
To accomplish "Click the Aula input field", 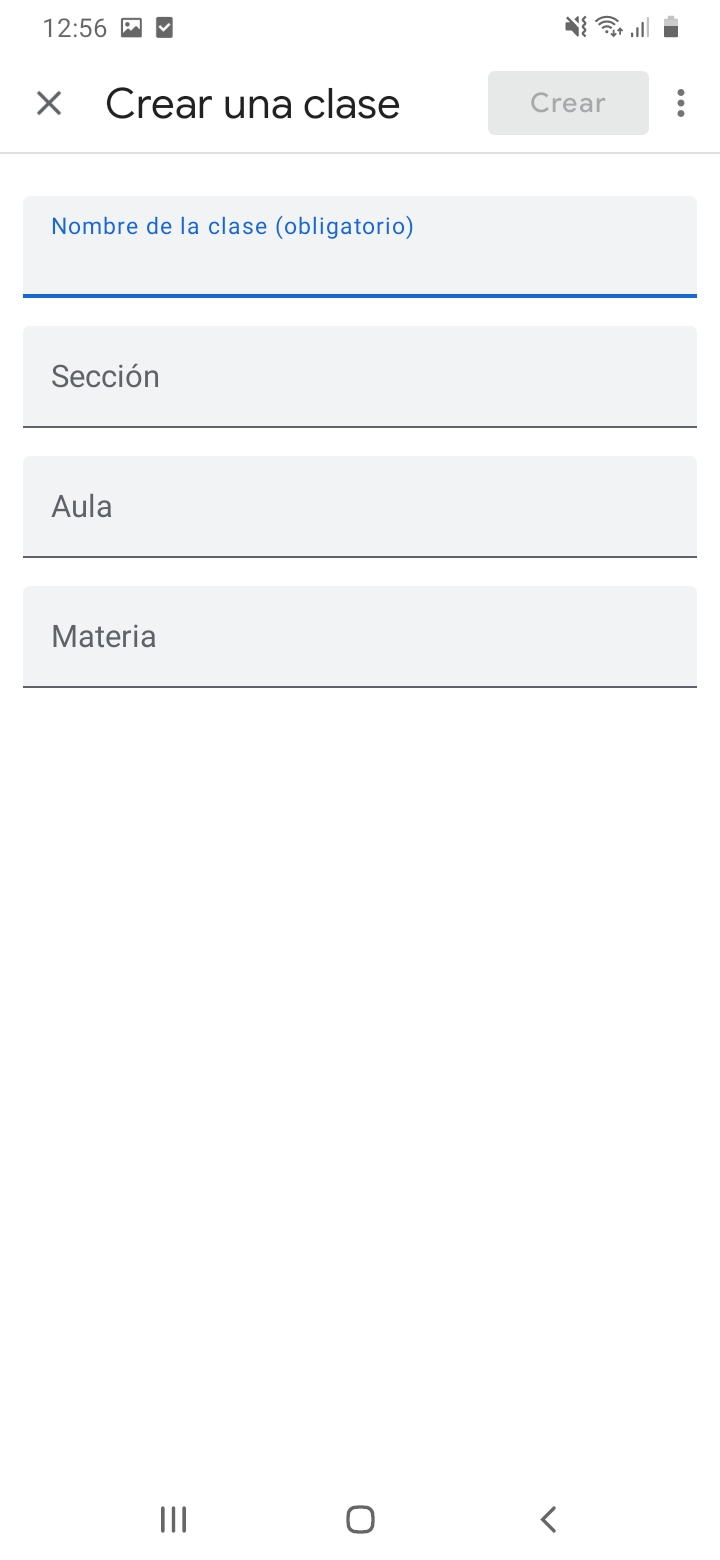I will click(360, 507).
